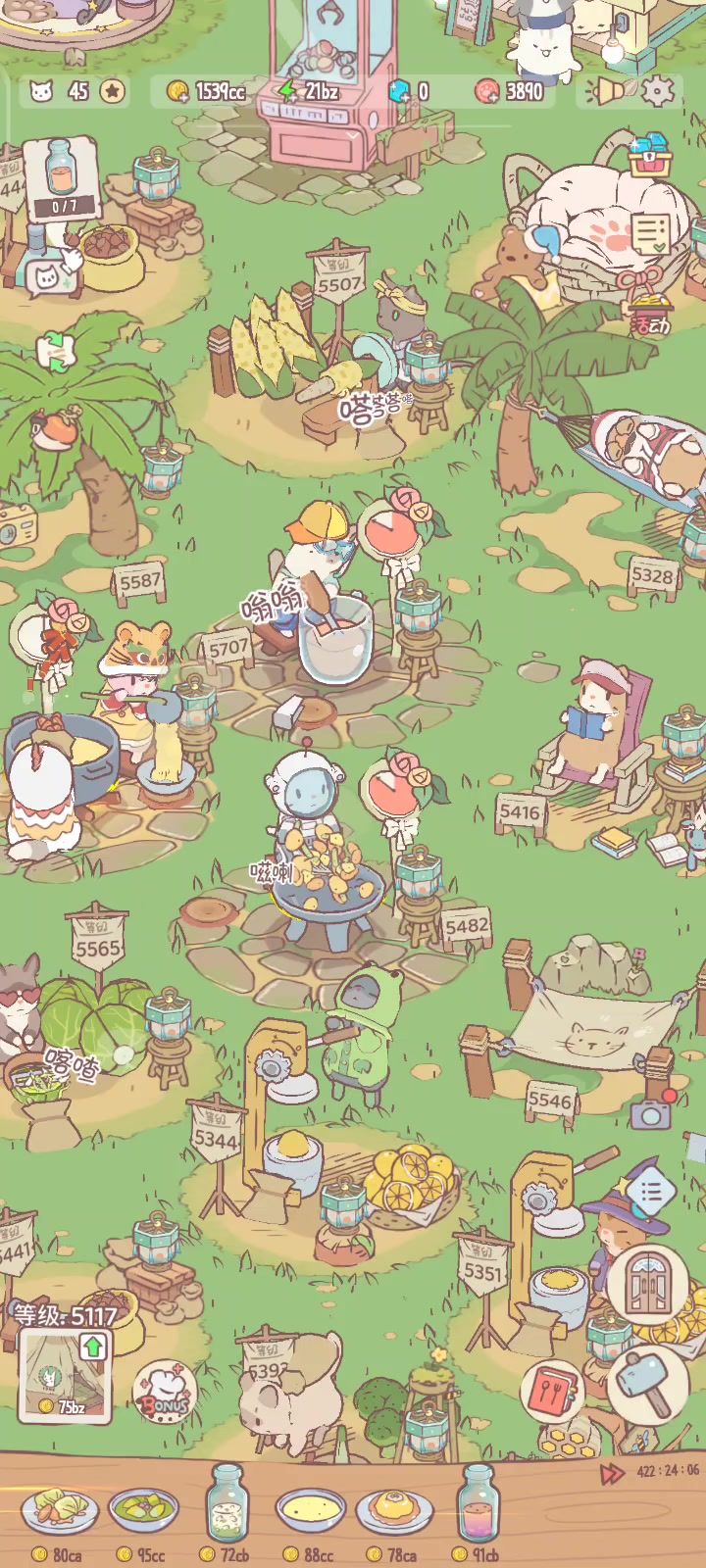Add more gold coins

(x=177, y=91)
